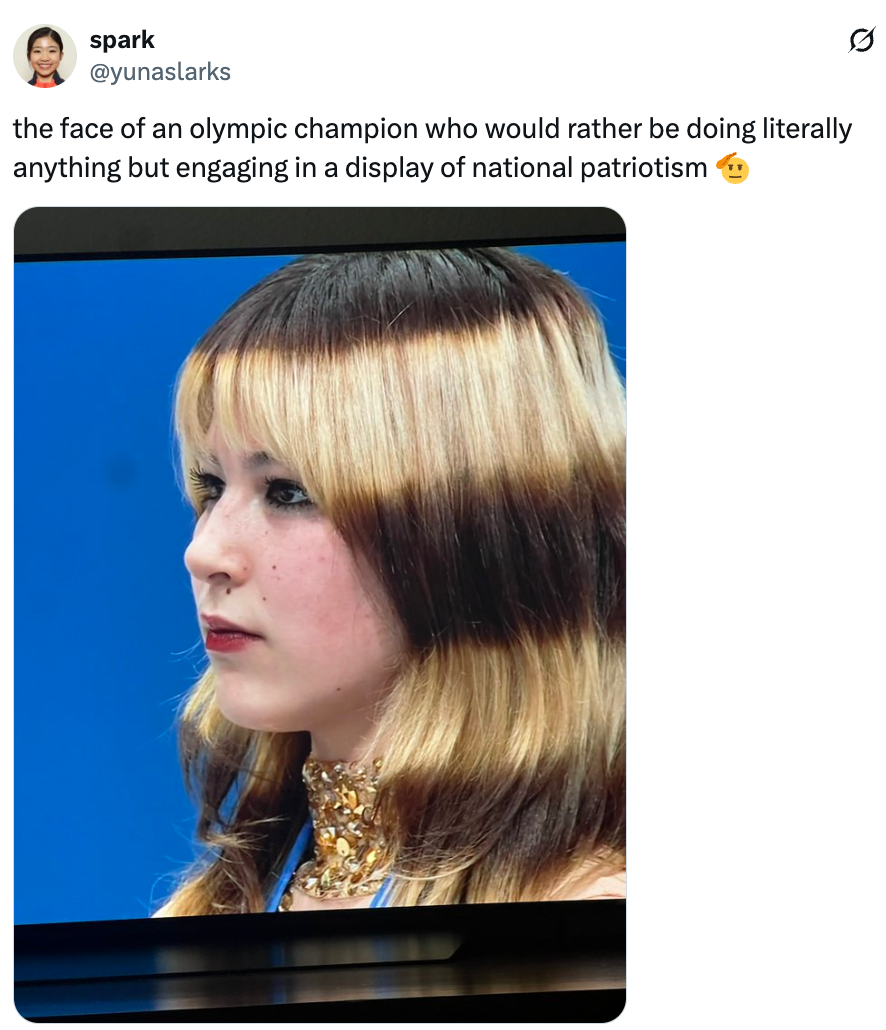Viewport: 886px width, 1030px height.
Task: Open the @yunaslarks profile name
Action: point(160,72)
